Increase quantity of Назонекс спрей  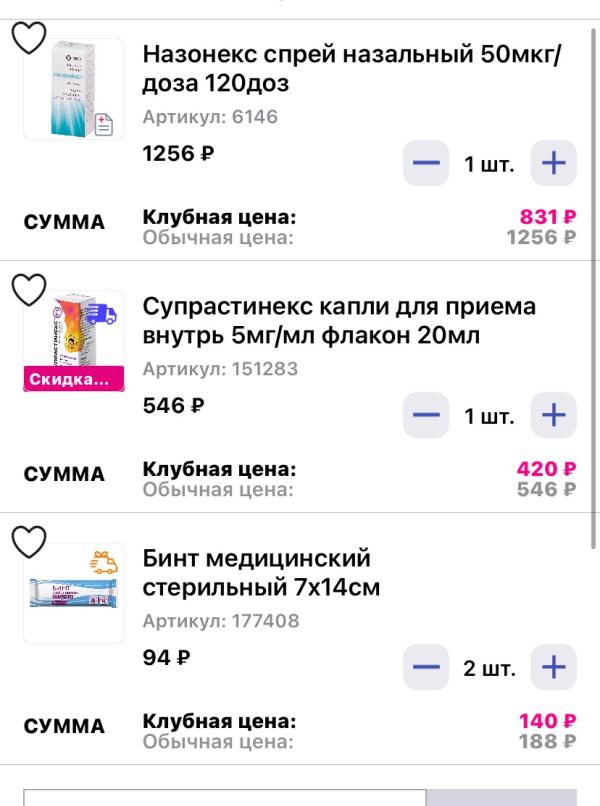(x=553, y=164)
